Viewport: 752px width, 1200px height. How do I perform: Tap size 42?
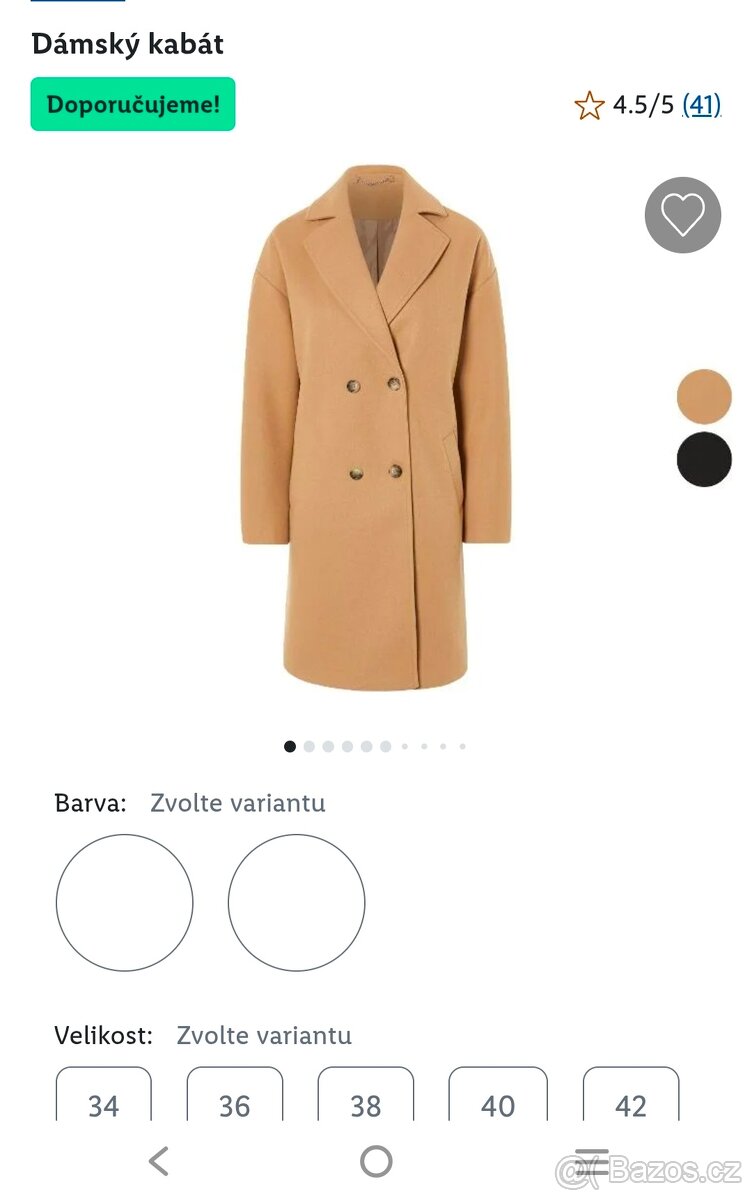coord(631,1100)
